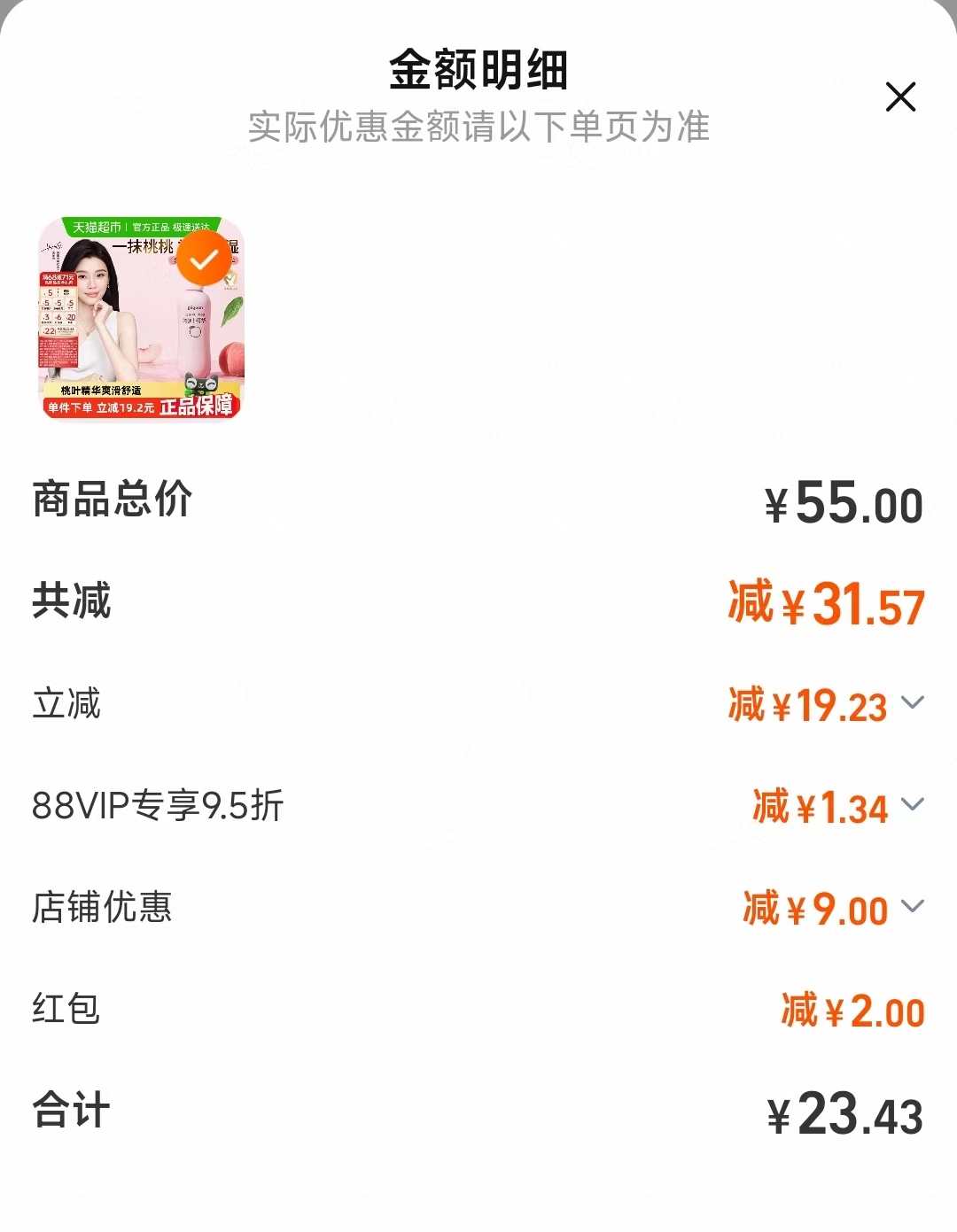Viewport: 957px width, 1232px height.
Task: Click the cat mascot icon on product image
Action: coord(201,384)
